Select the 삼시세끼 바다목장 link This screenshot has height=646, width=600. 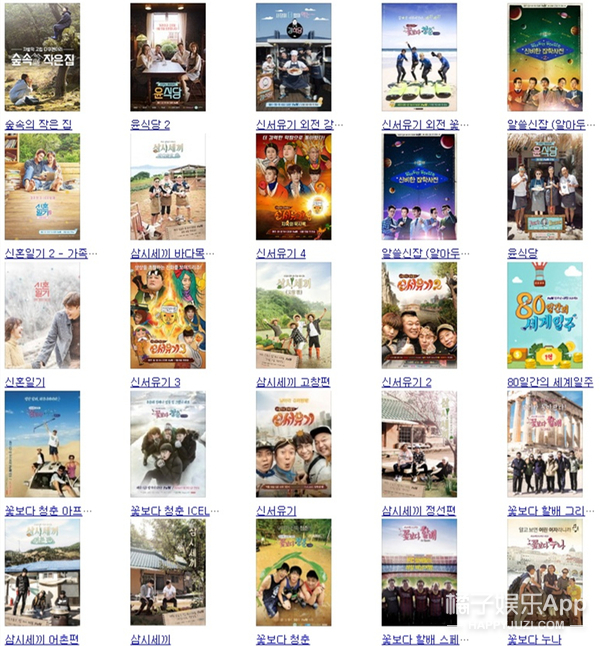(167, 254)
